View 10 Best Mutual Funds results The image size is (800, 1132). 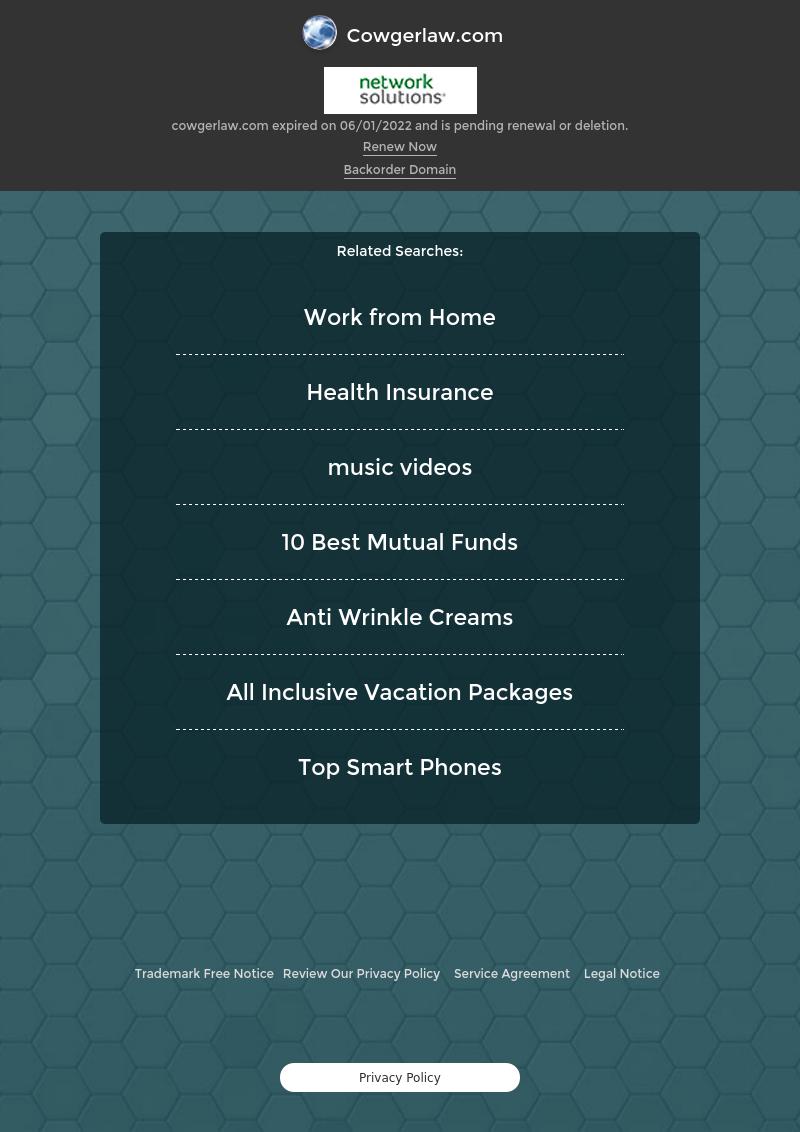(x=399, y=542)
